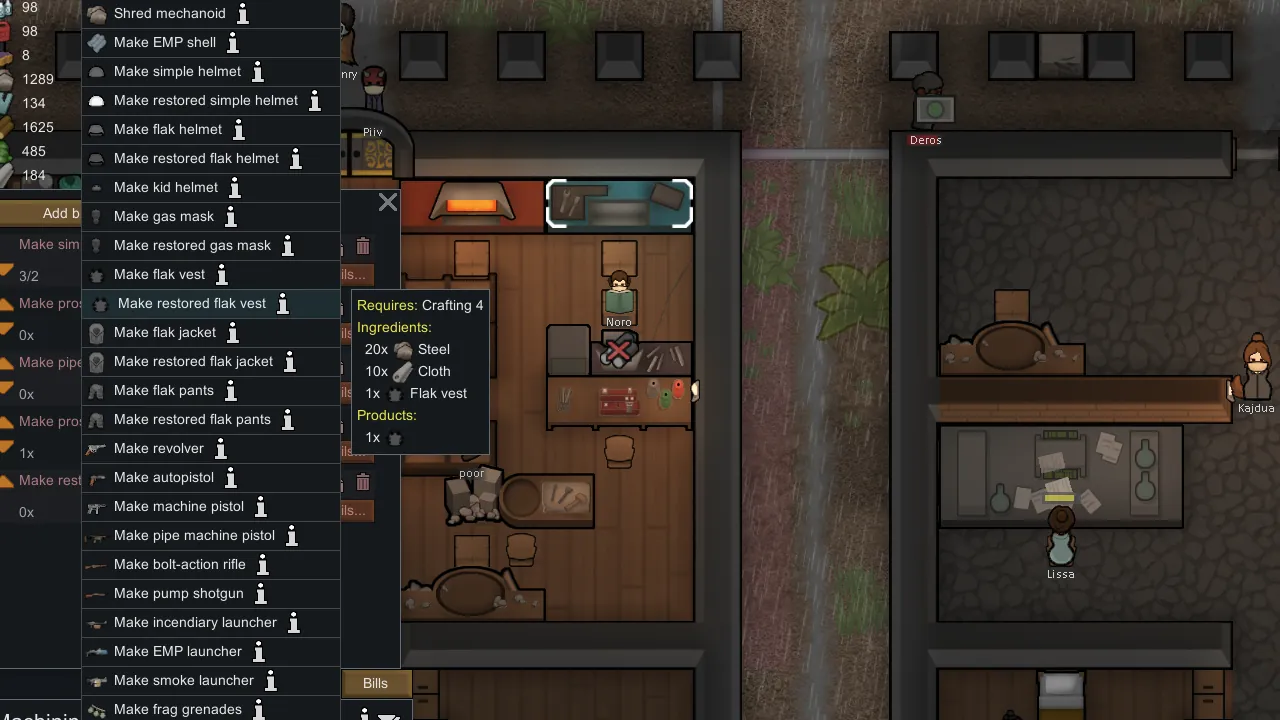Viewport: 1280px width, 720px height.
Task: View info icon for Make kid helmet
Action: (x=236, y=188)
